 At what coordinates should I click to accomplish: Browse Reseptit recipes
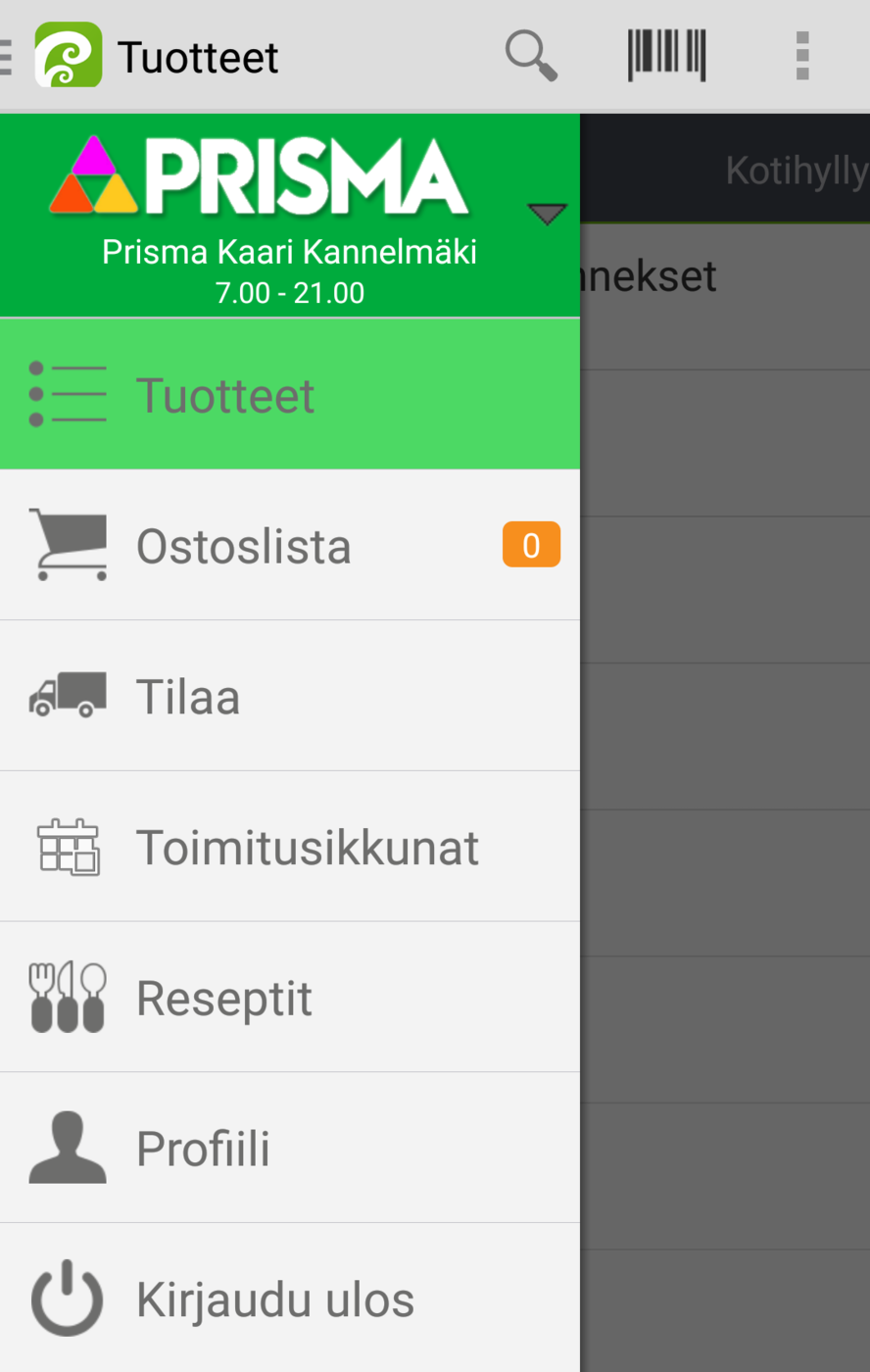[x=289, y=999]
